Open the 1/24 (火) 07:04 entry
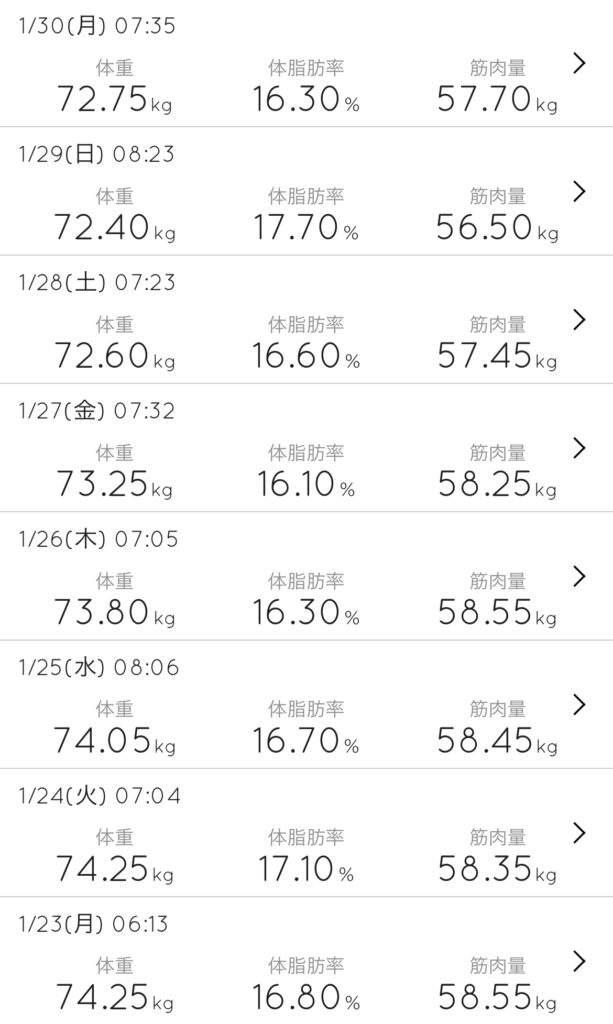The image size is (613, 1024). point(578,832)
